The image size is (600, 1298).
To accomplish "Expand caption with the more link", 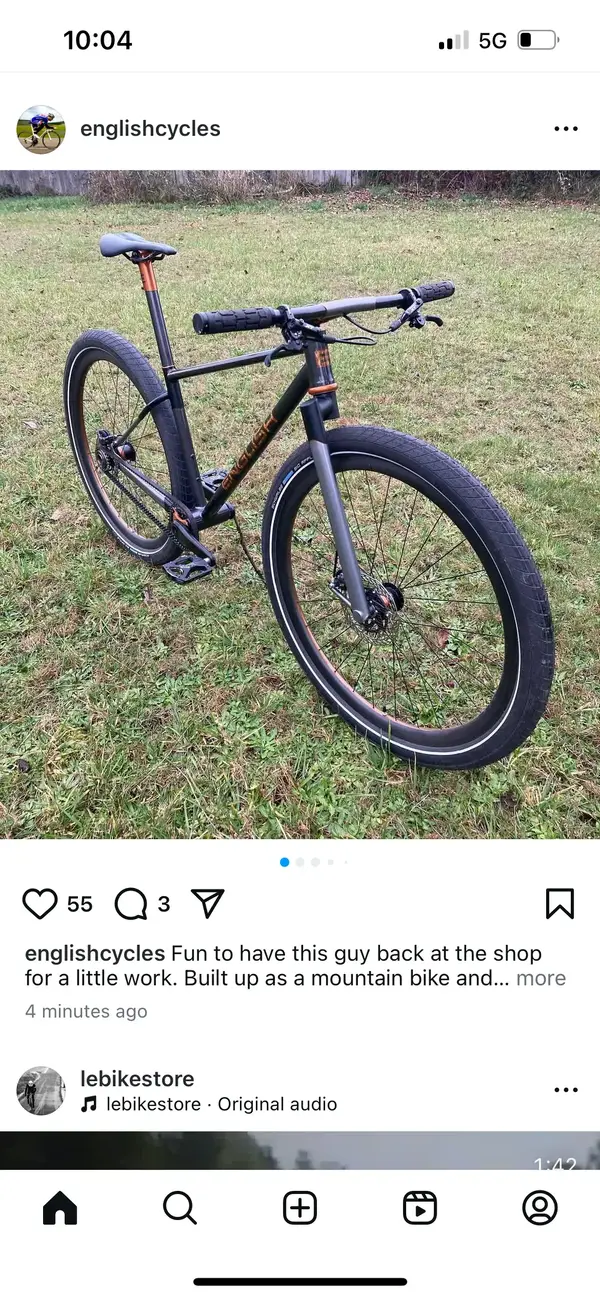I will pyautogui.click(x=541, y=978).
